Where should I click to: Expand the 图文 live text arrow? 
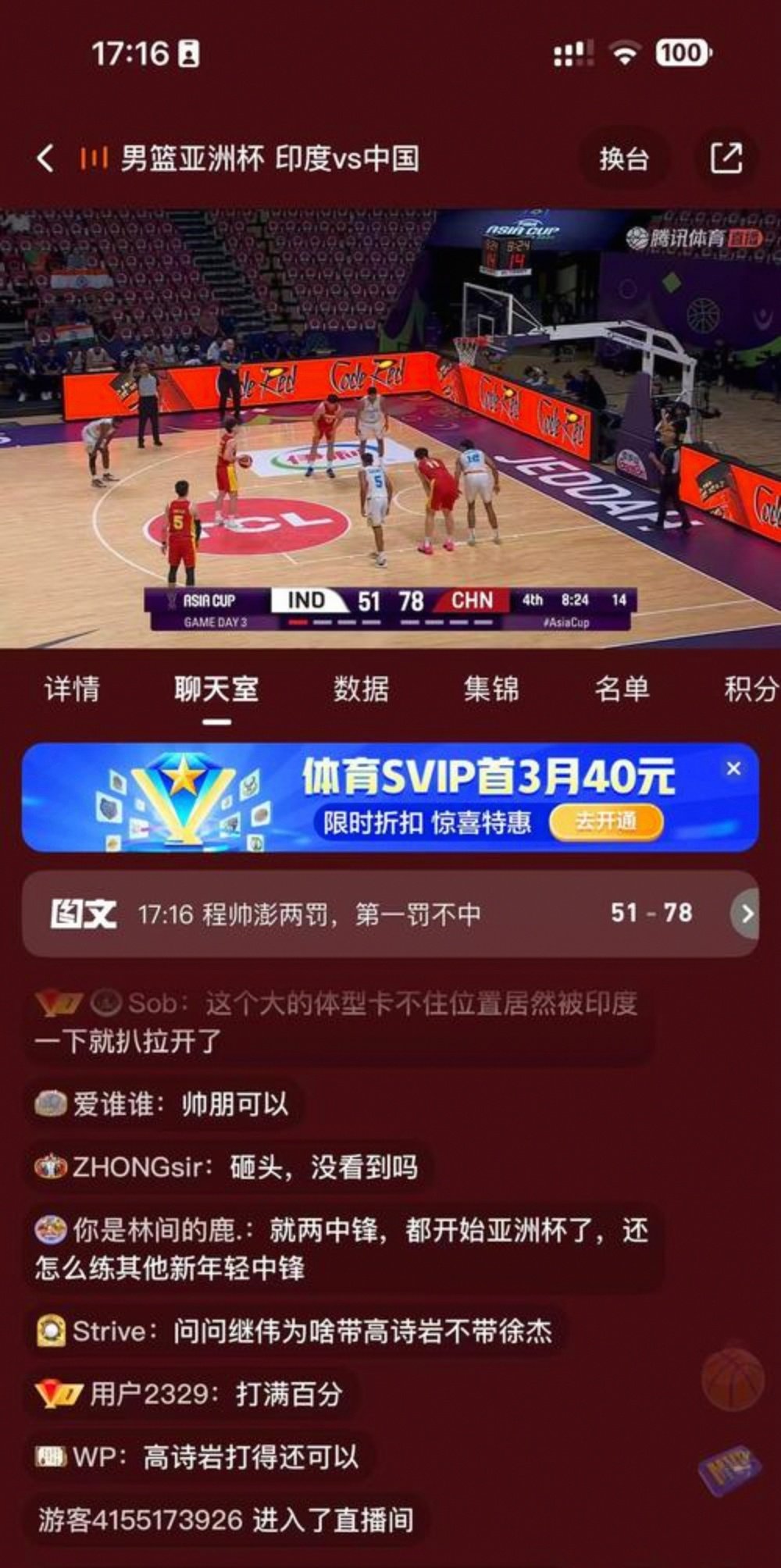(x=747, y=913)
